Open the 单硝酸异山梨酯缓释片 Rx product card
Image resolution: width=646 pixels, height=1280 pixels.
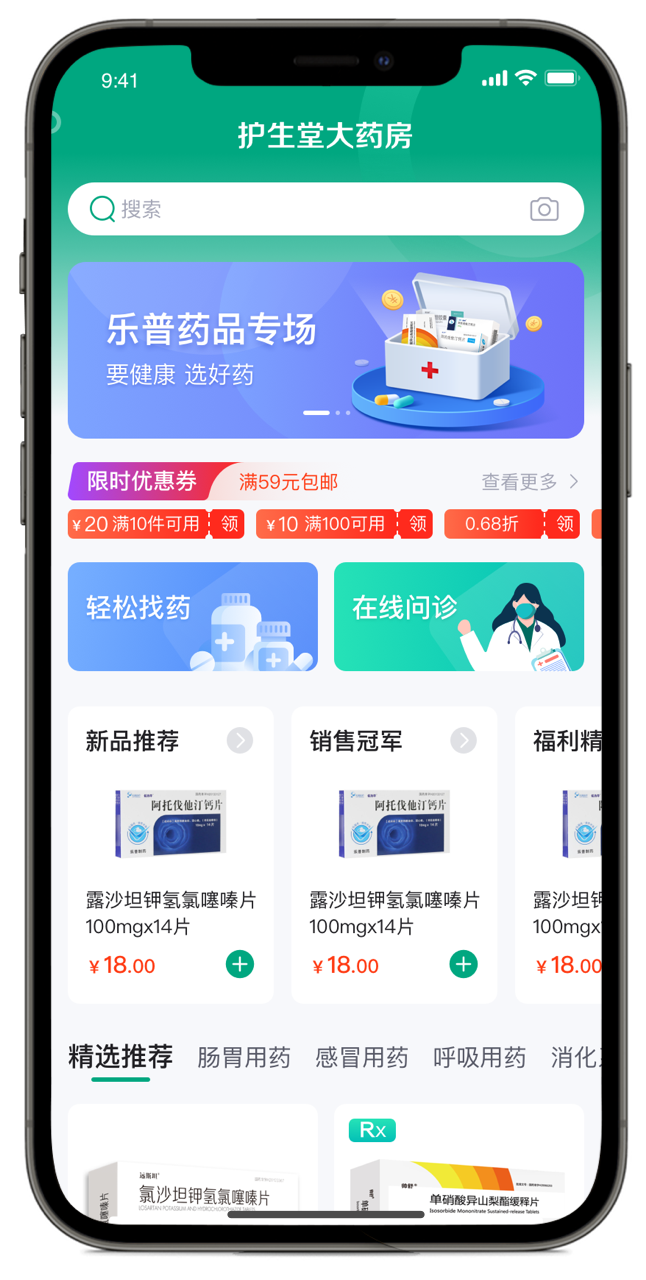pos(458,1165)
